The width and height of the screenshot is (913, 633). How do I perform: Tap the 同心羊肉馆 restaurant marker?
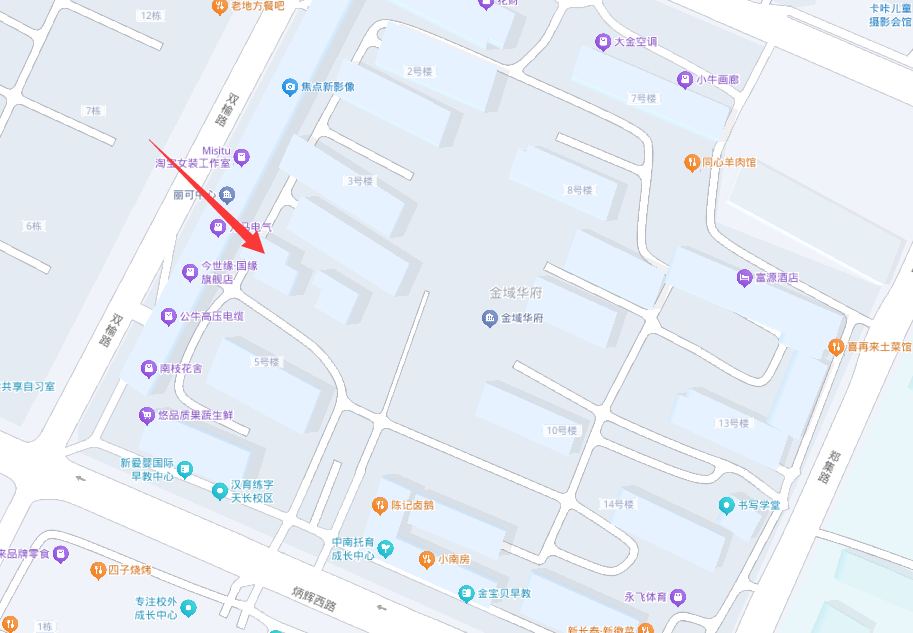tap(691, 162)
